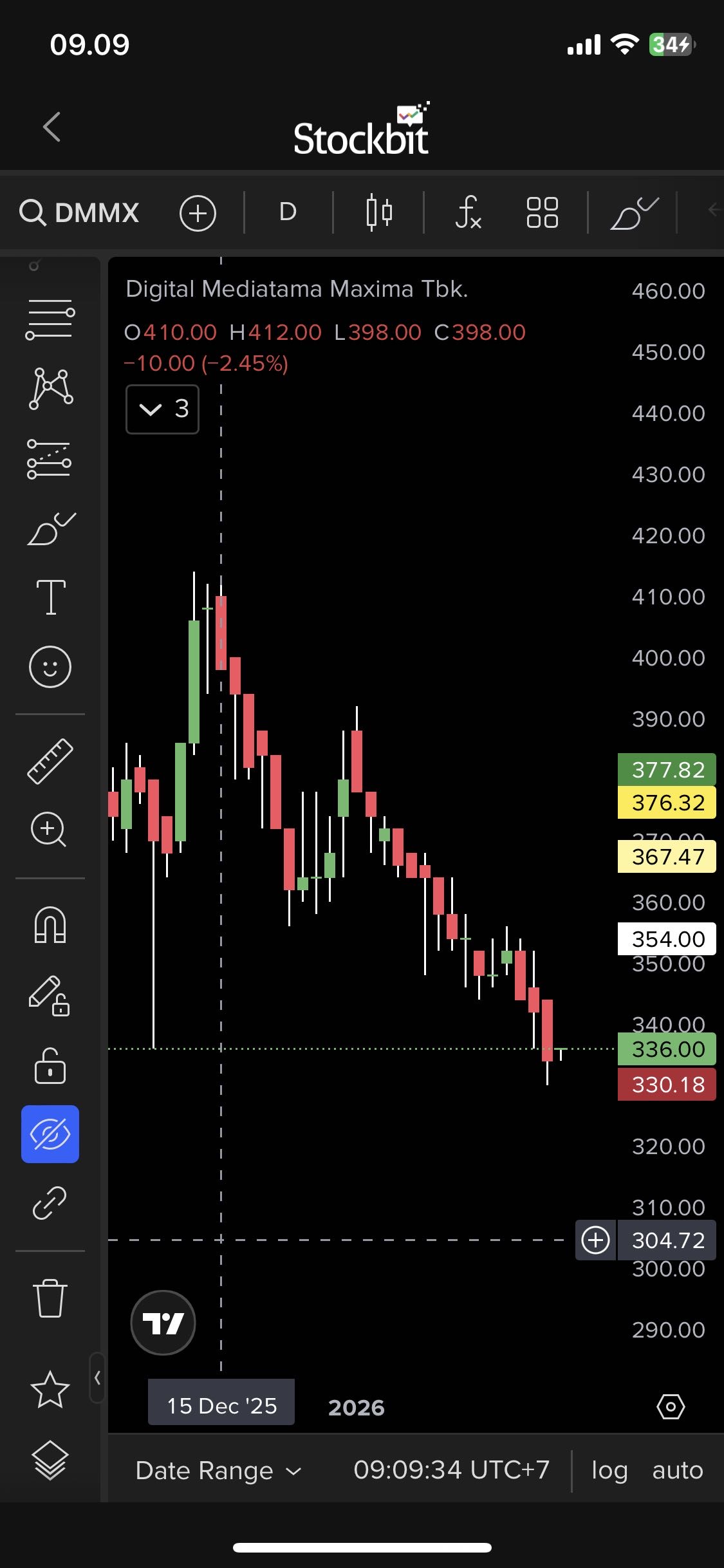Open chart settings hexagon gear
The image size is (724, 1568).
pyautogui.click(x=671, y=1407)
